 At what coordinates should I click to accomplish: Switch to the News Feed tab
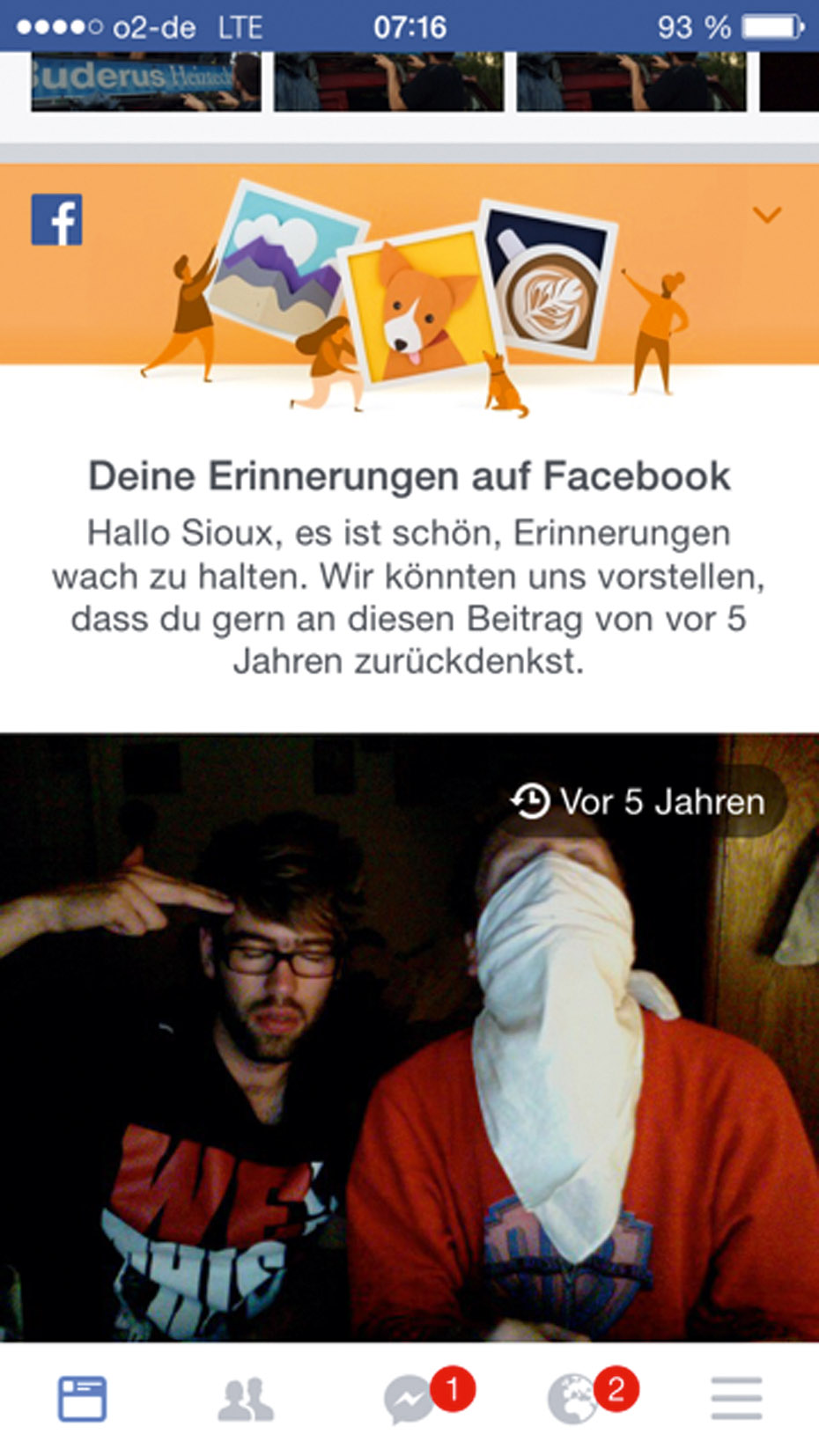click(82, 1399)
